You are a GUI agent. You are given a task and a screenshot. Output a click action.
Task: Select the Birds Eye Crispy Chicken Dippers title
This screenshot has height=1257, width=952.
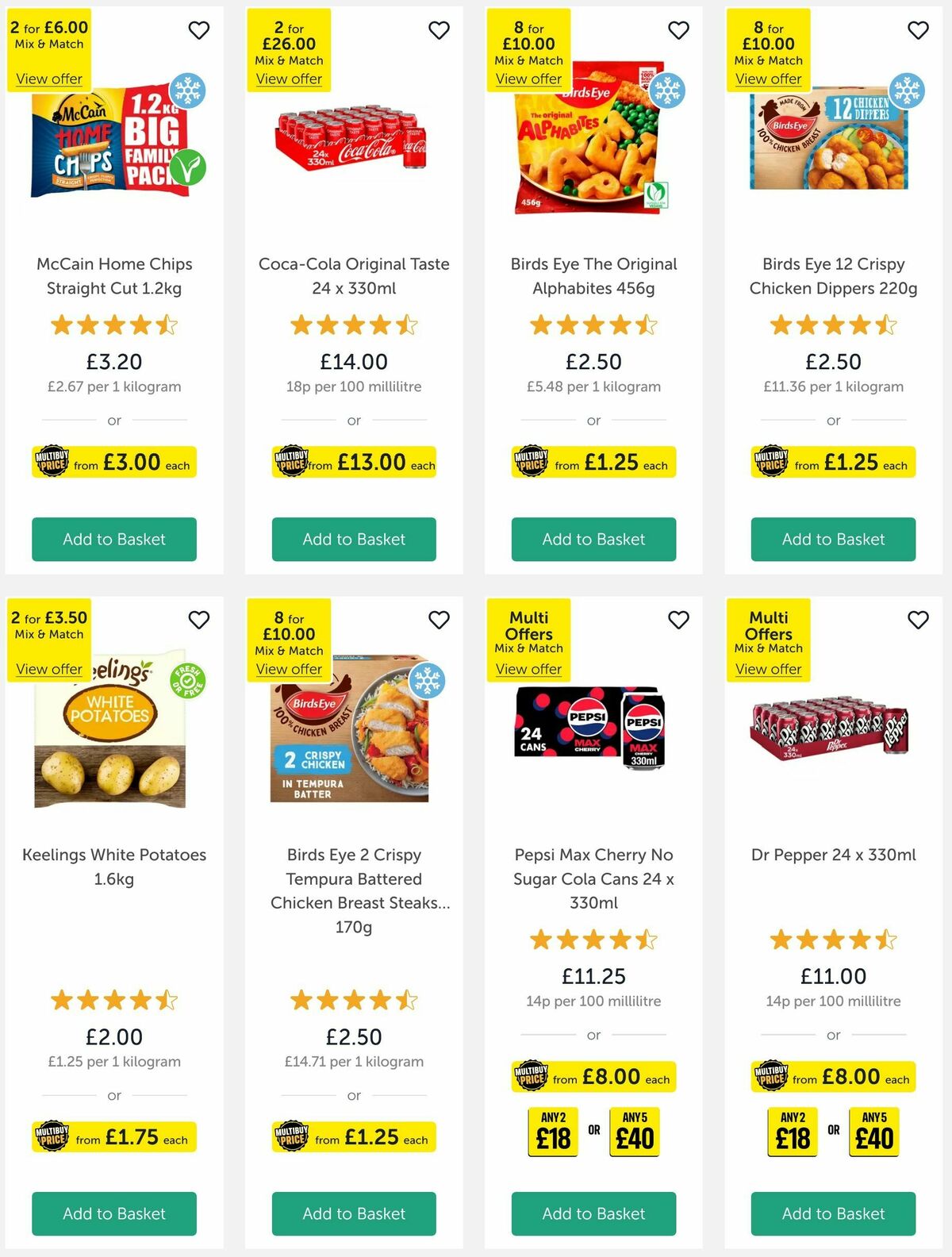point(832,276)
